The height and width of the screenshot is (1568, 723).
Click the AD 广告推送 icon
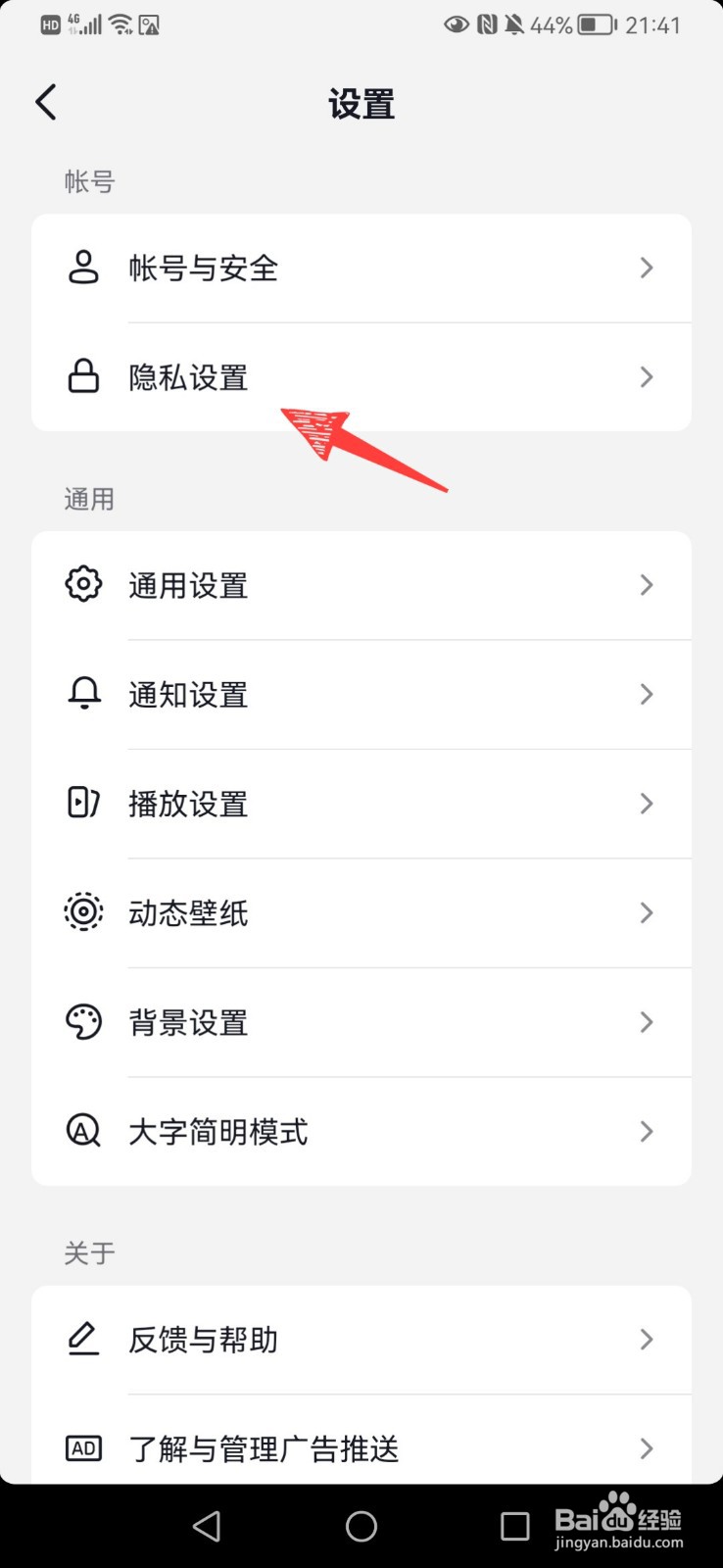click(83, 1448)
